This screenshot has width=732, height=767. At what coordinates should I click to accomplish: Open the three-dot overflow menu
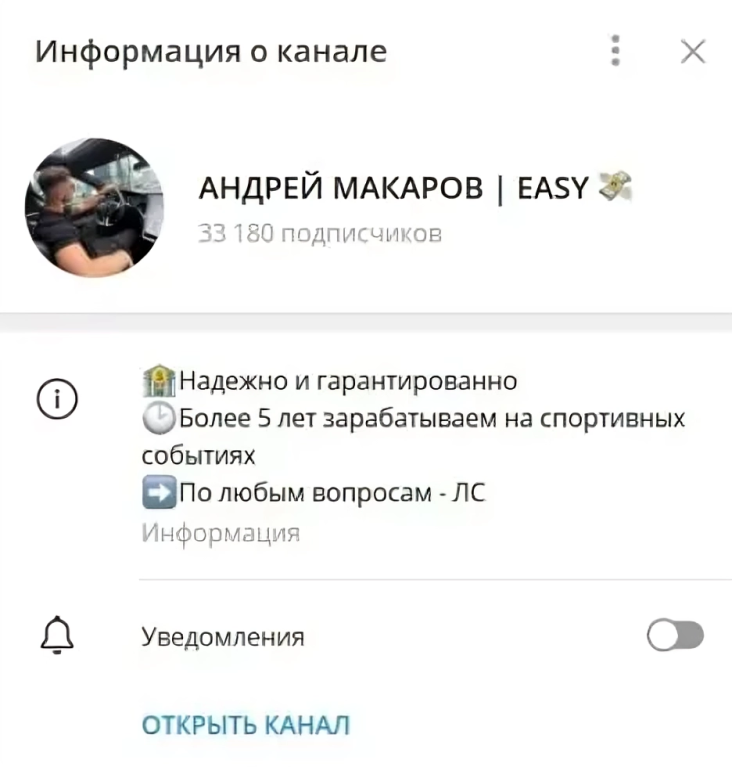[x=616, y=51]
